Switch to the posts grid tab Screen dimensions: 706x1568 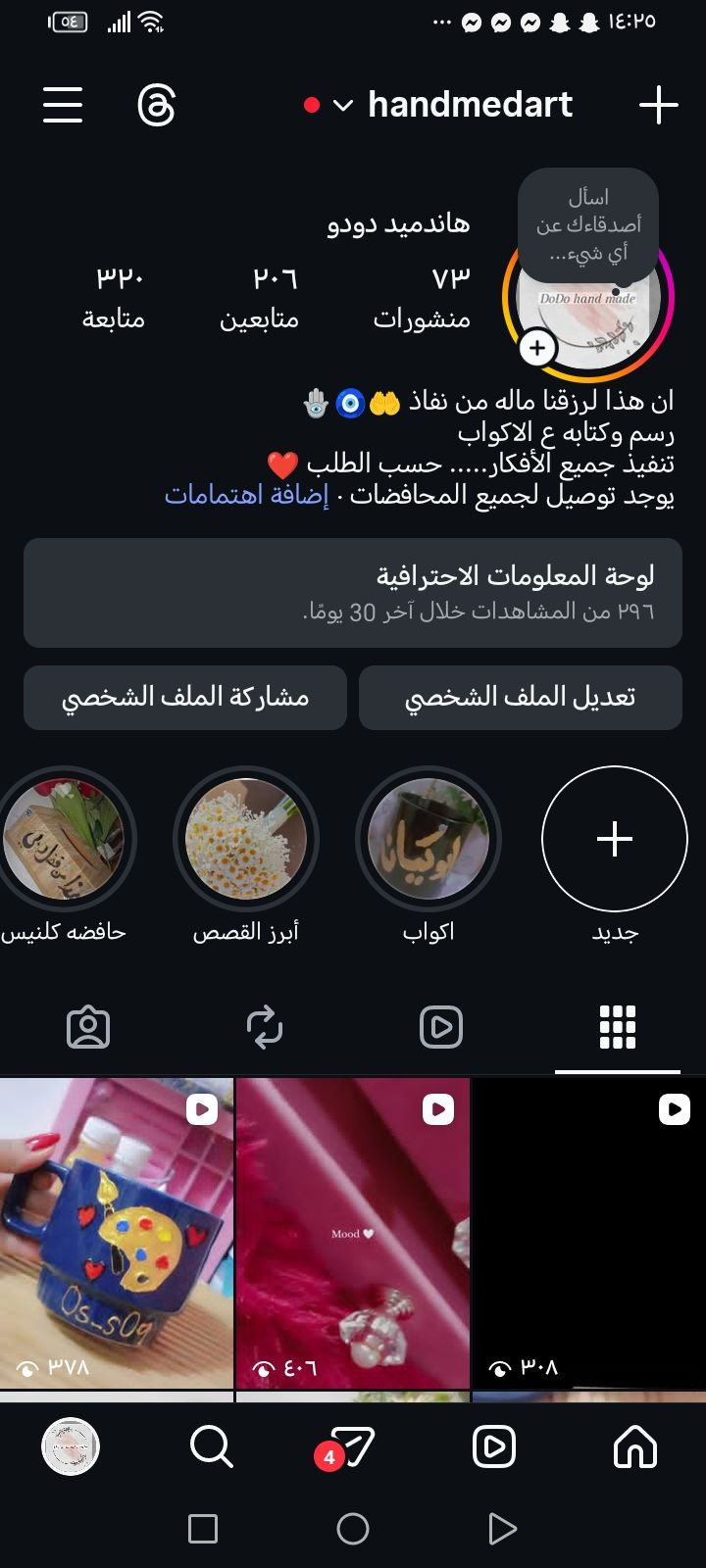617,1027
